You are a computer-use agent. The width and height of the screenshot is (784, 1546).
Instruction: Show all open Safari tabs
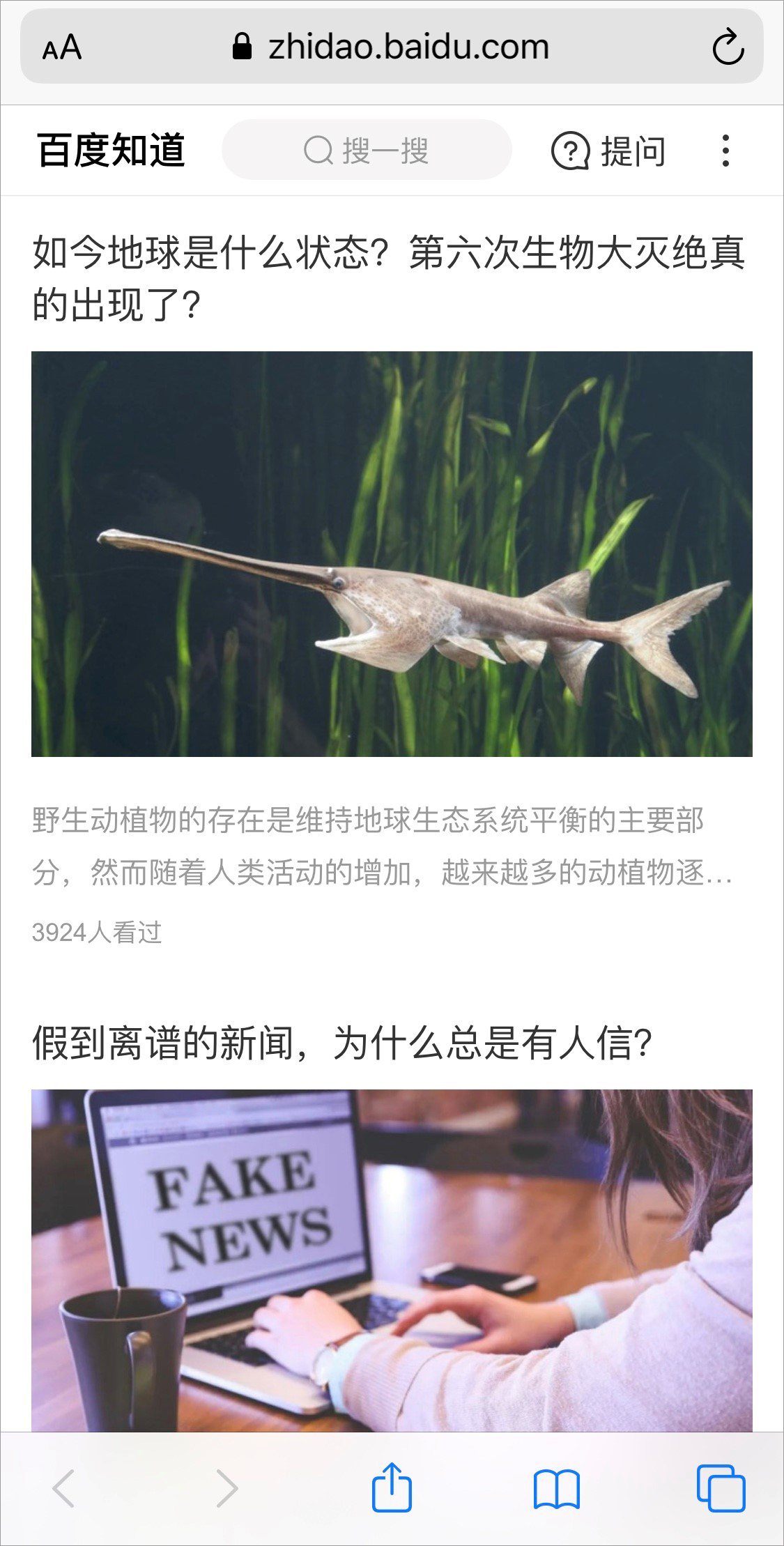click(721, 1488)
